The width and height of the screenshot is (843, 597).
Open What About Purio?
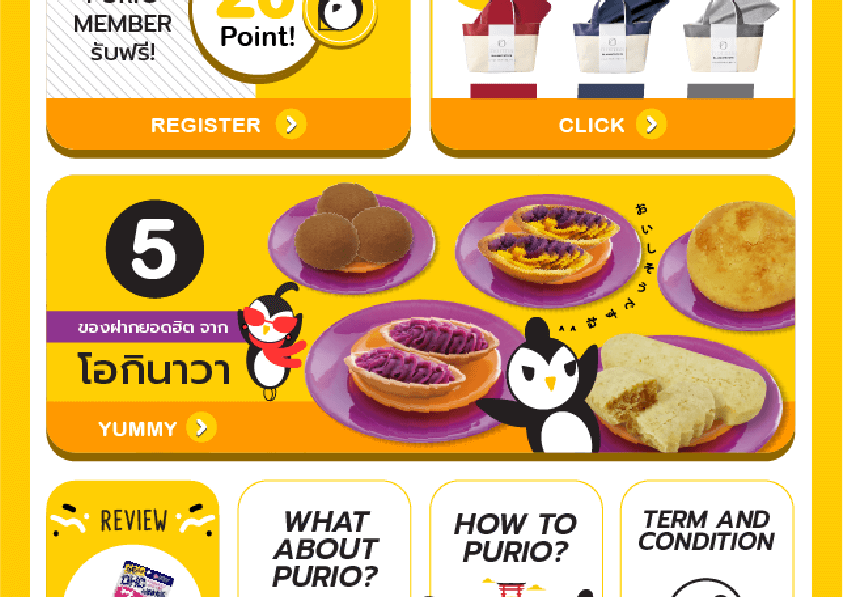325,548
